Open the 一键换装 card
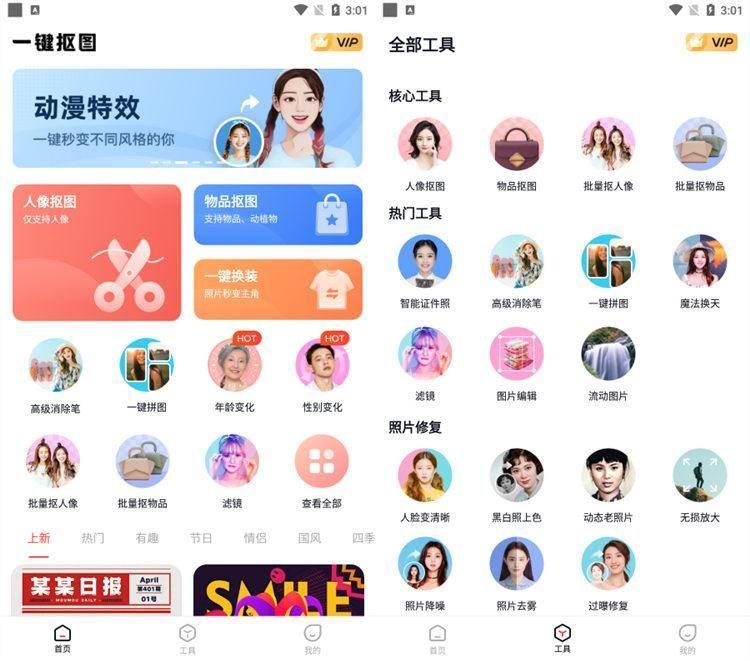This screenshot has width=750, height=661. click(278, 289)
